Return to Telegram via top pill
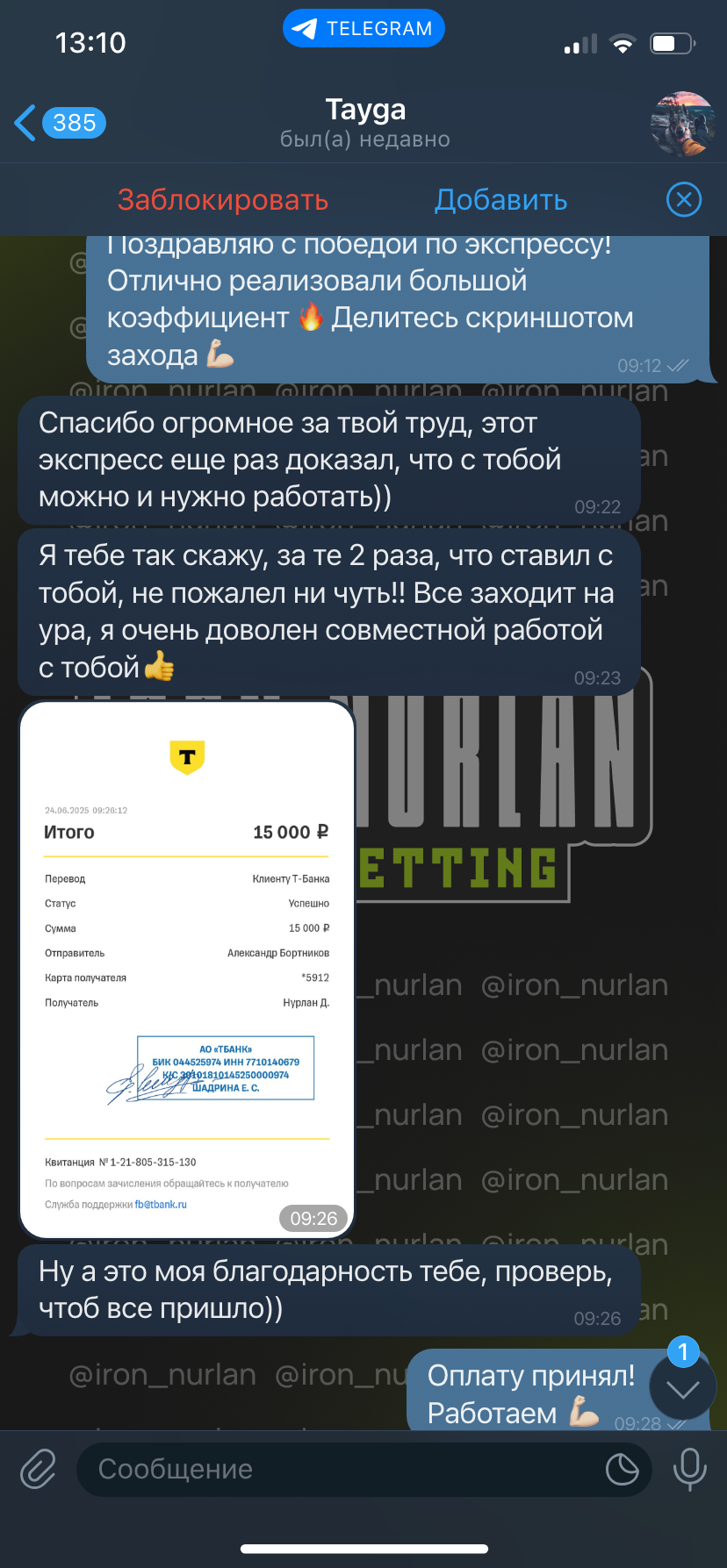727x1568 pixels. [363, 28]
